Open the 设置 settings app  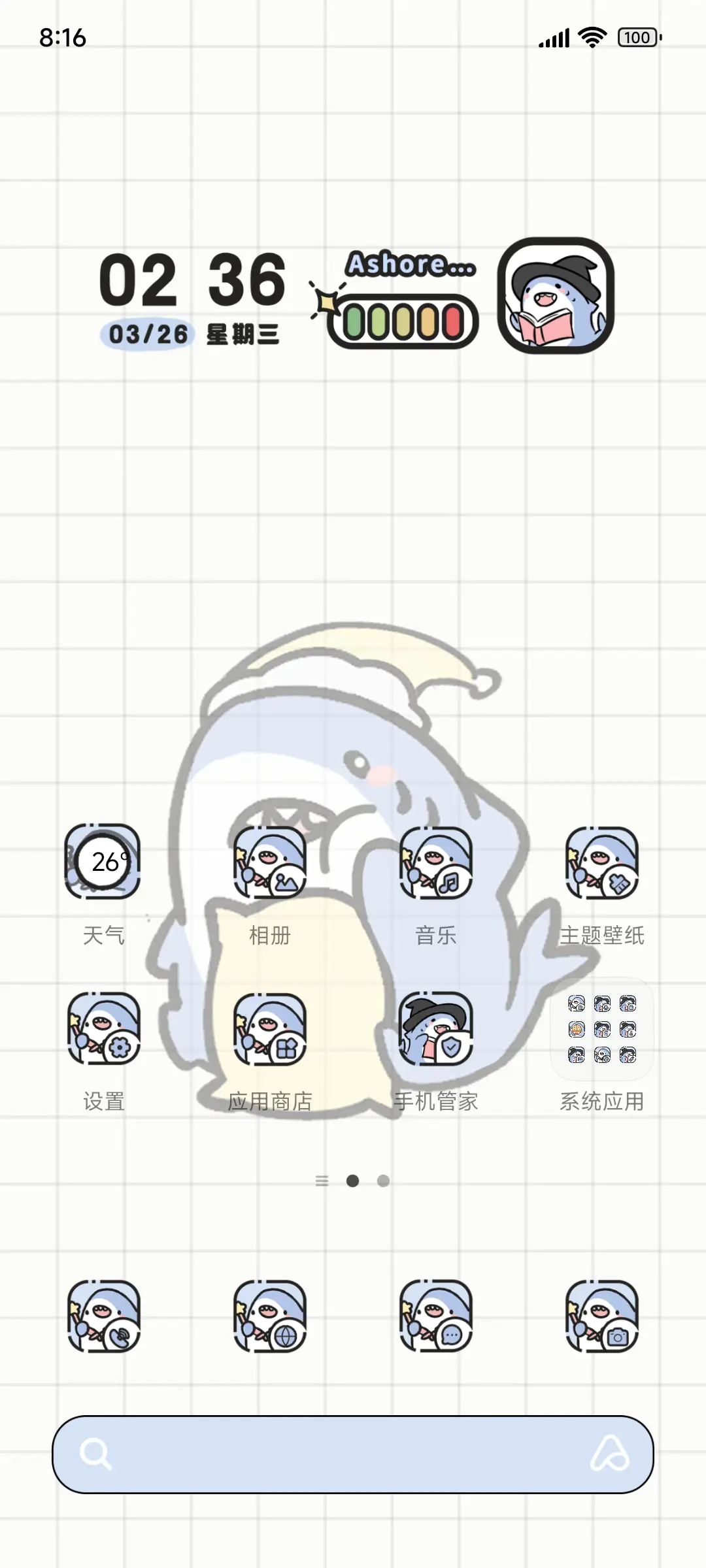click(x=104, y=1029)
